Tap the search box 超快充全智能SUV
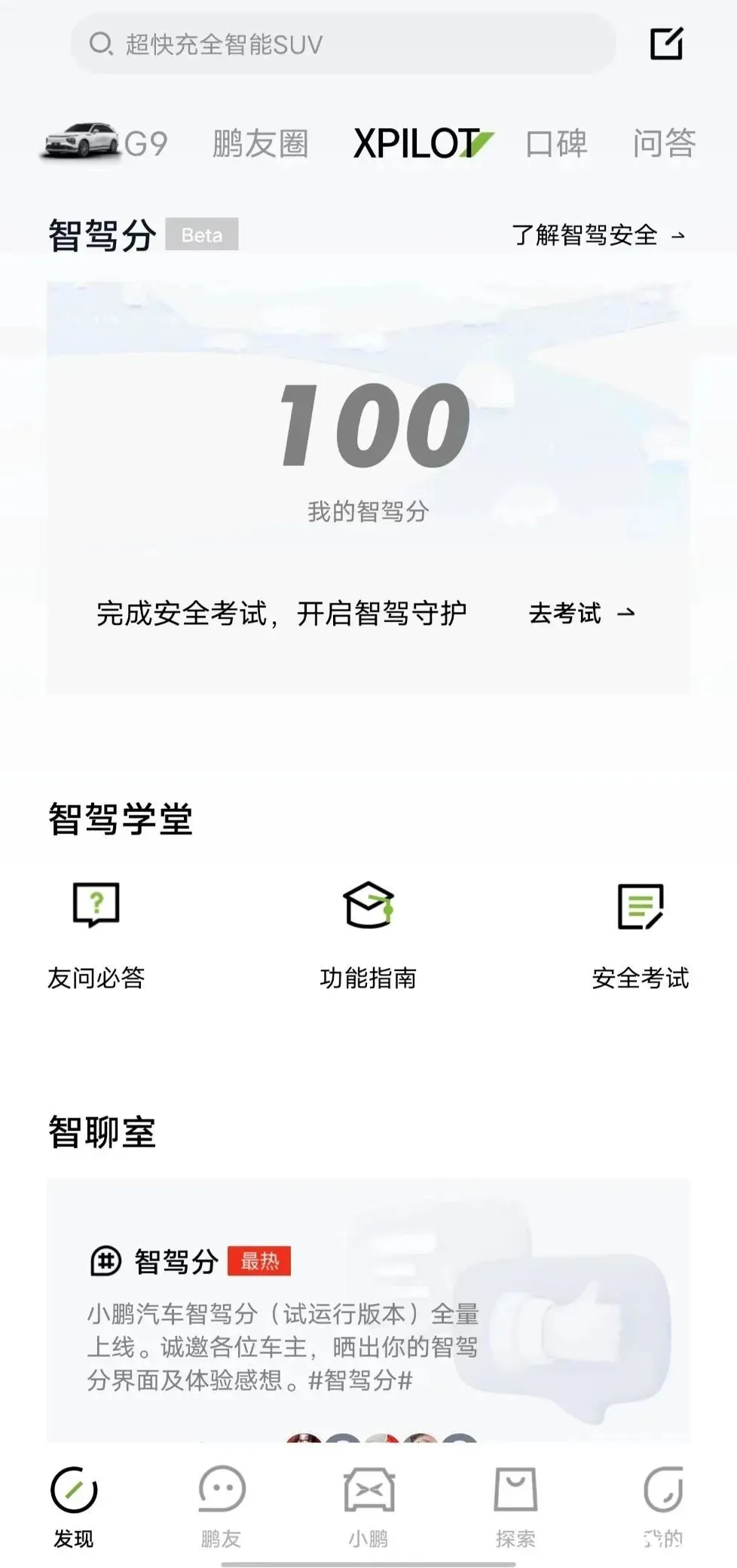Screen dimensions: 737x1568 pyautogui.click(x=343, y=44)
